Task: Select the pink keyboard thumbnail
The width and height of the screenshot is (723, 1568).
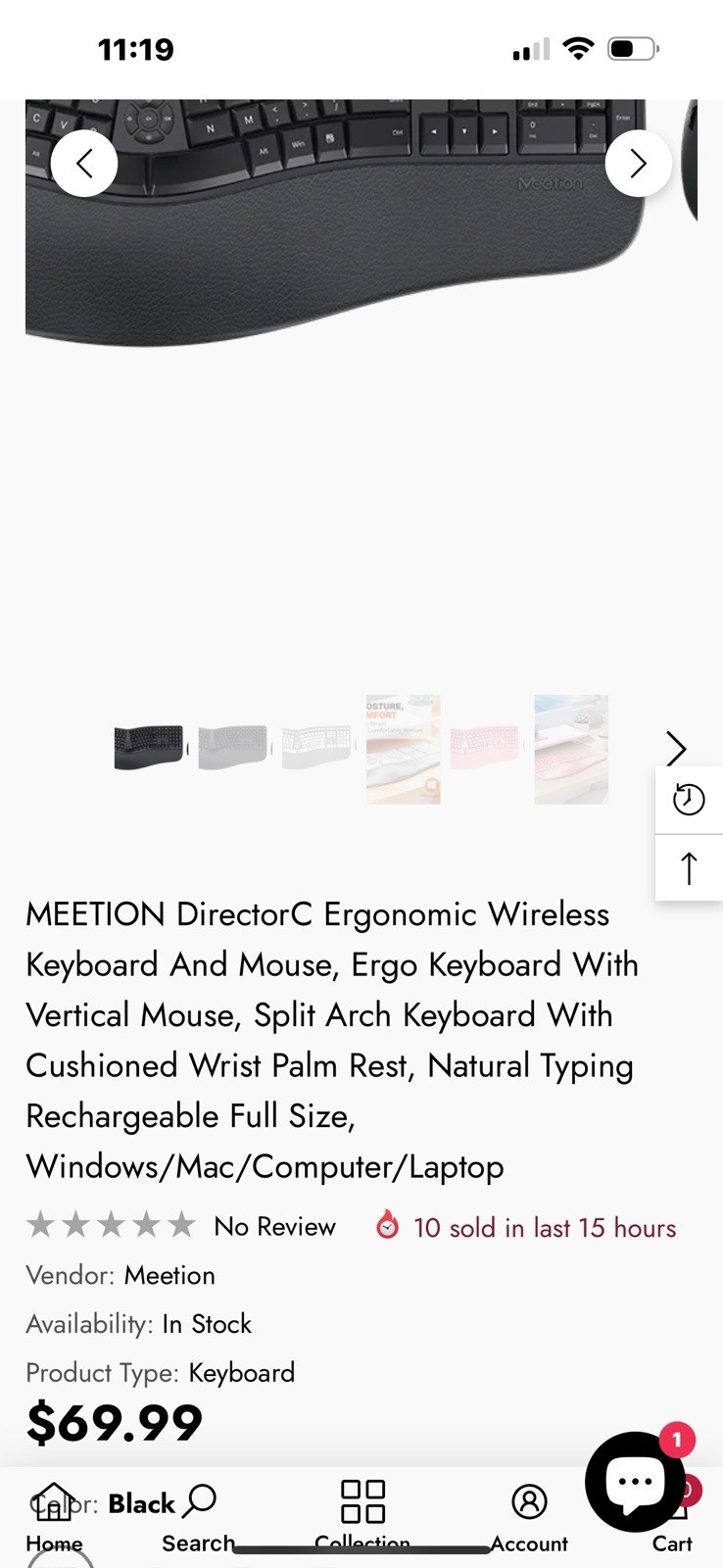Action: tap(486, 749)
